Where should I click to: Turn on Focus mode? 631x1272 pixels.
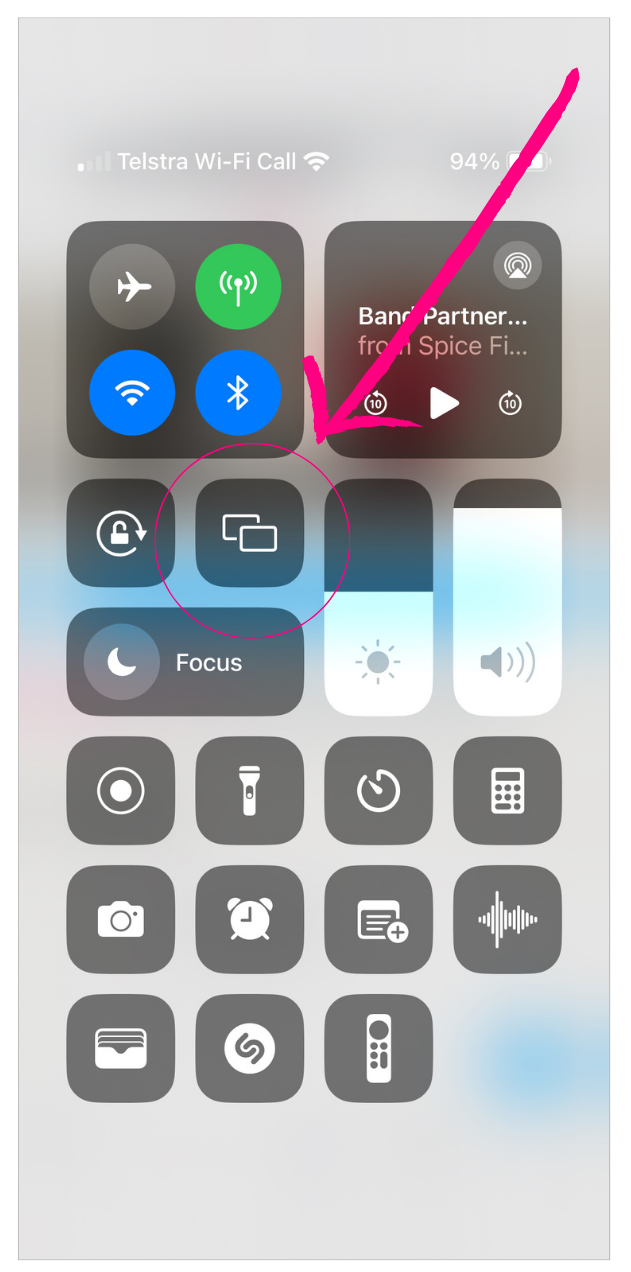click(x=185, y=662)
